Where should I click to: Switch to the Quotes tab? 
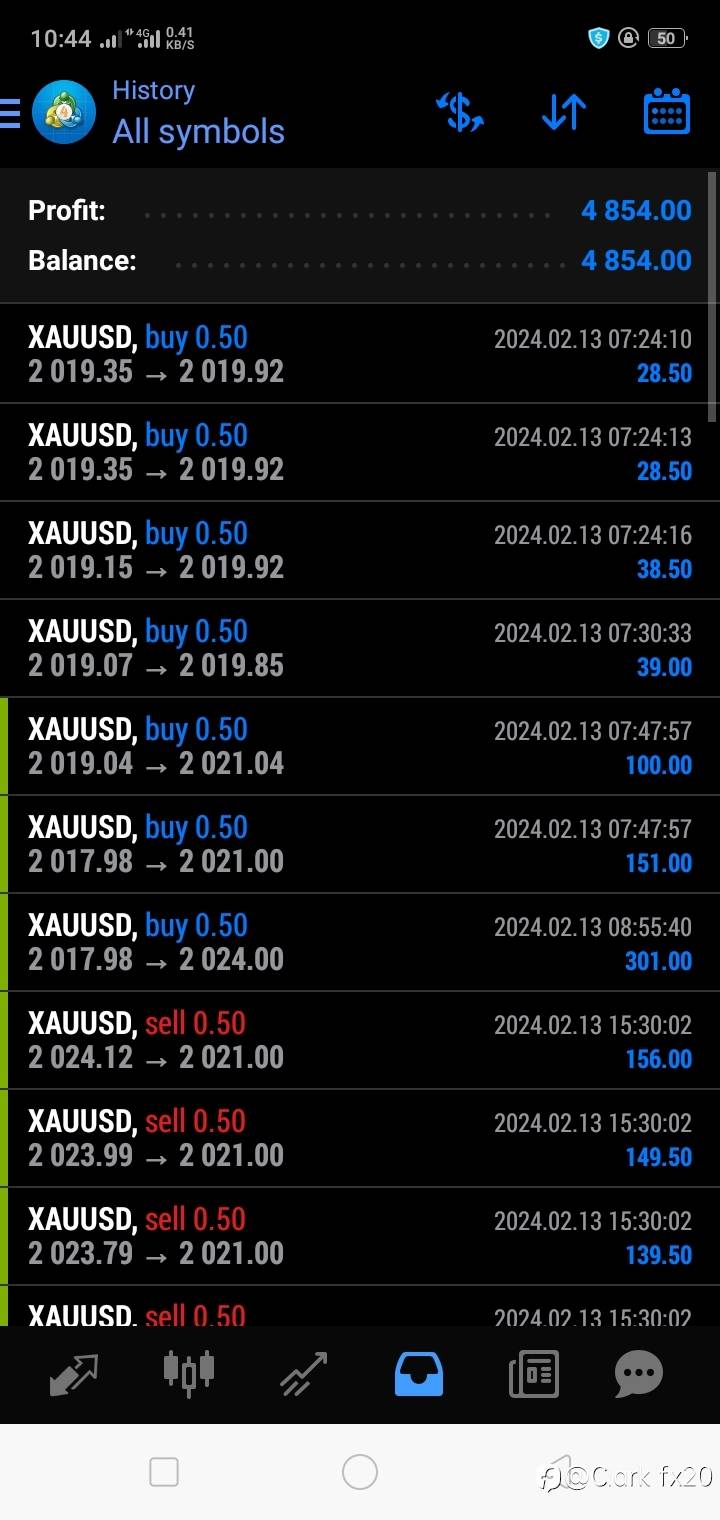coord(74,1374)
